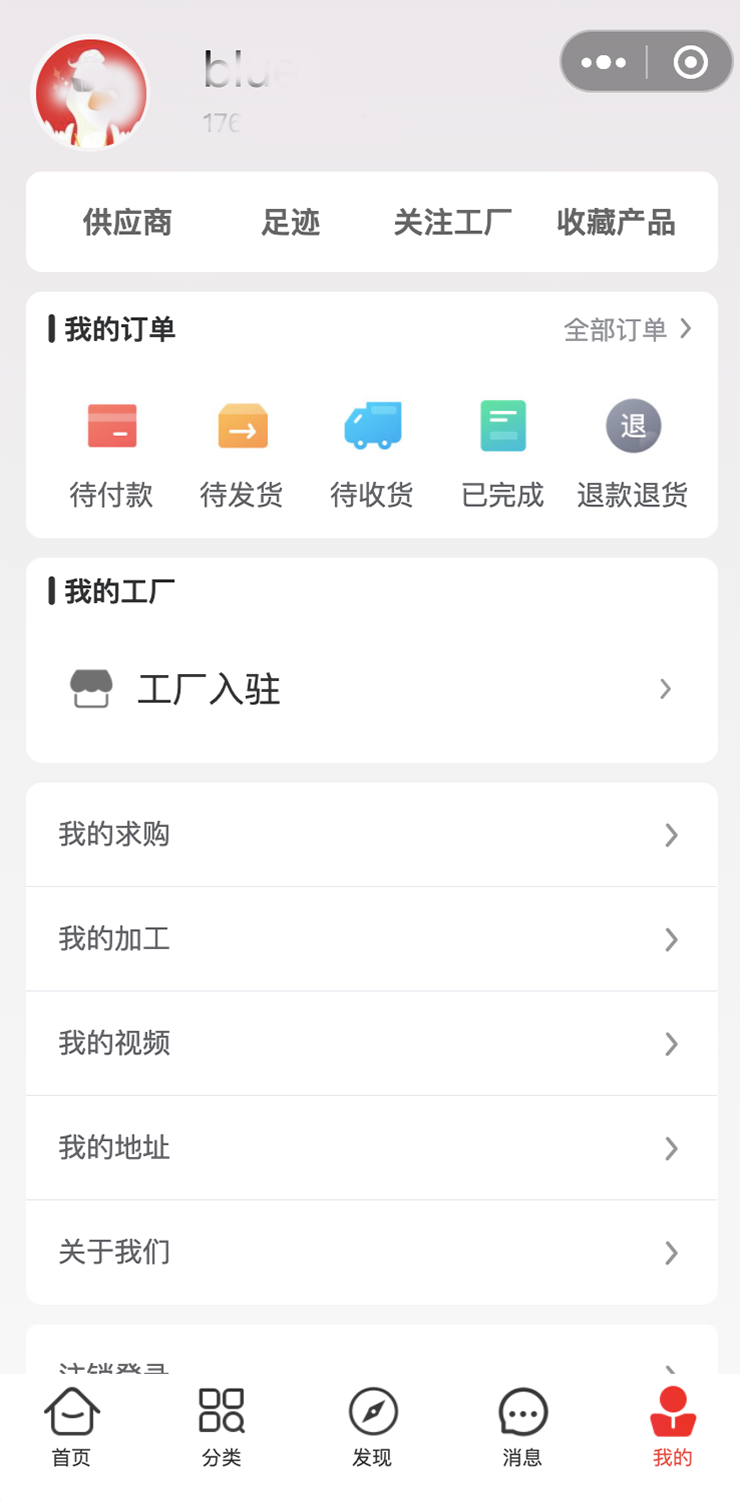Open 我的加工 processing row
This screenshot has height=1500, width=740.
click(x=371, y=939)
